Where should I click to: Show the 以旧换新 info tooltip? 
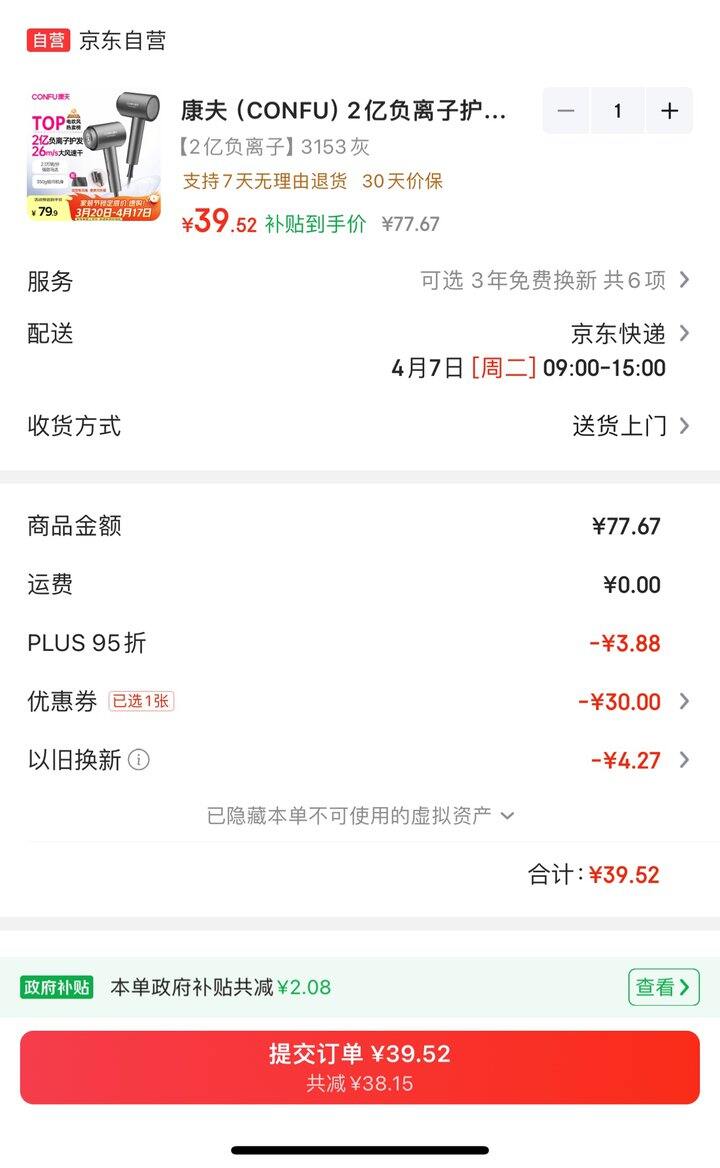[140, 761]
